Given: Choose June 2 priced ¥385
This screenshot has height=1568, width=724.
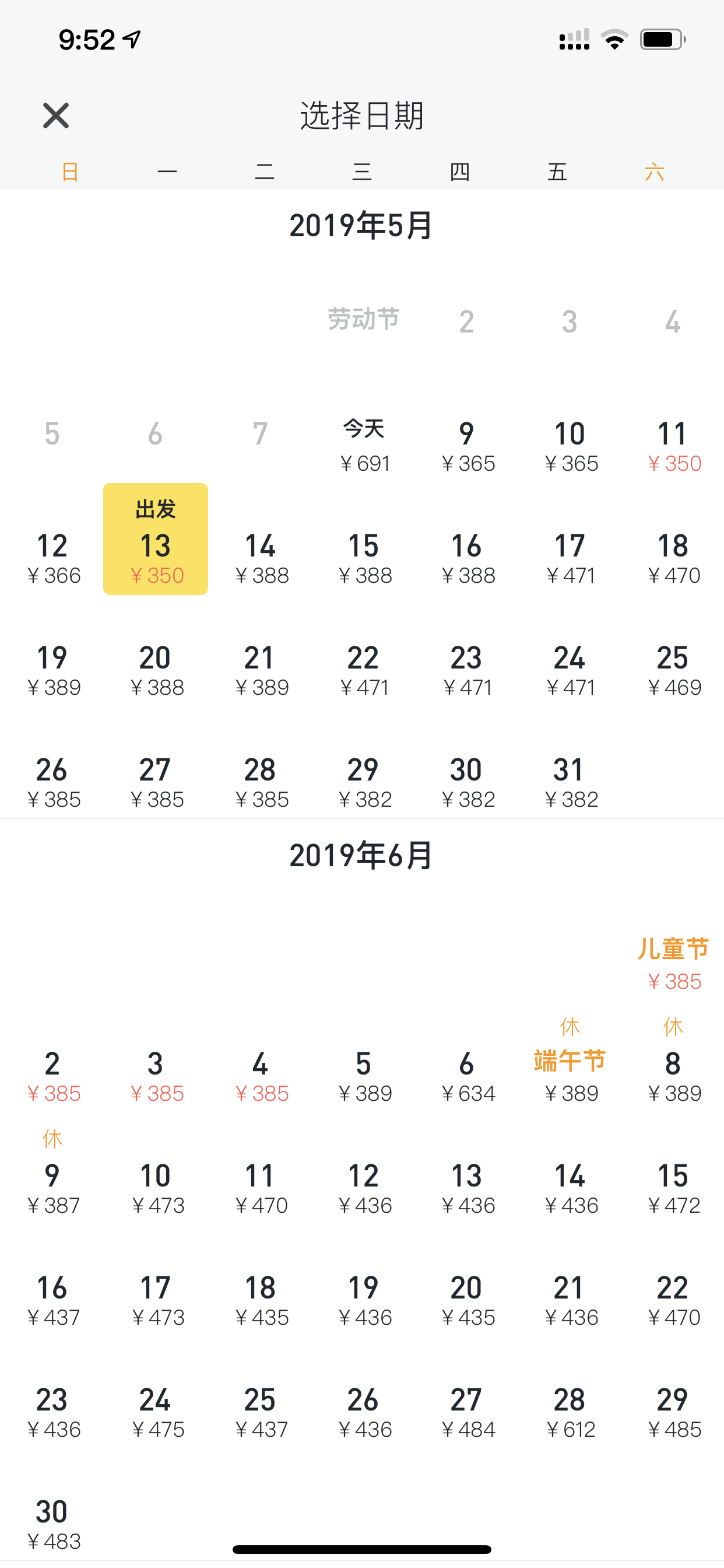Looking at the screenshot, I should pos(52,1076).
